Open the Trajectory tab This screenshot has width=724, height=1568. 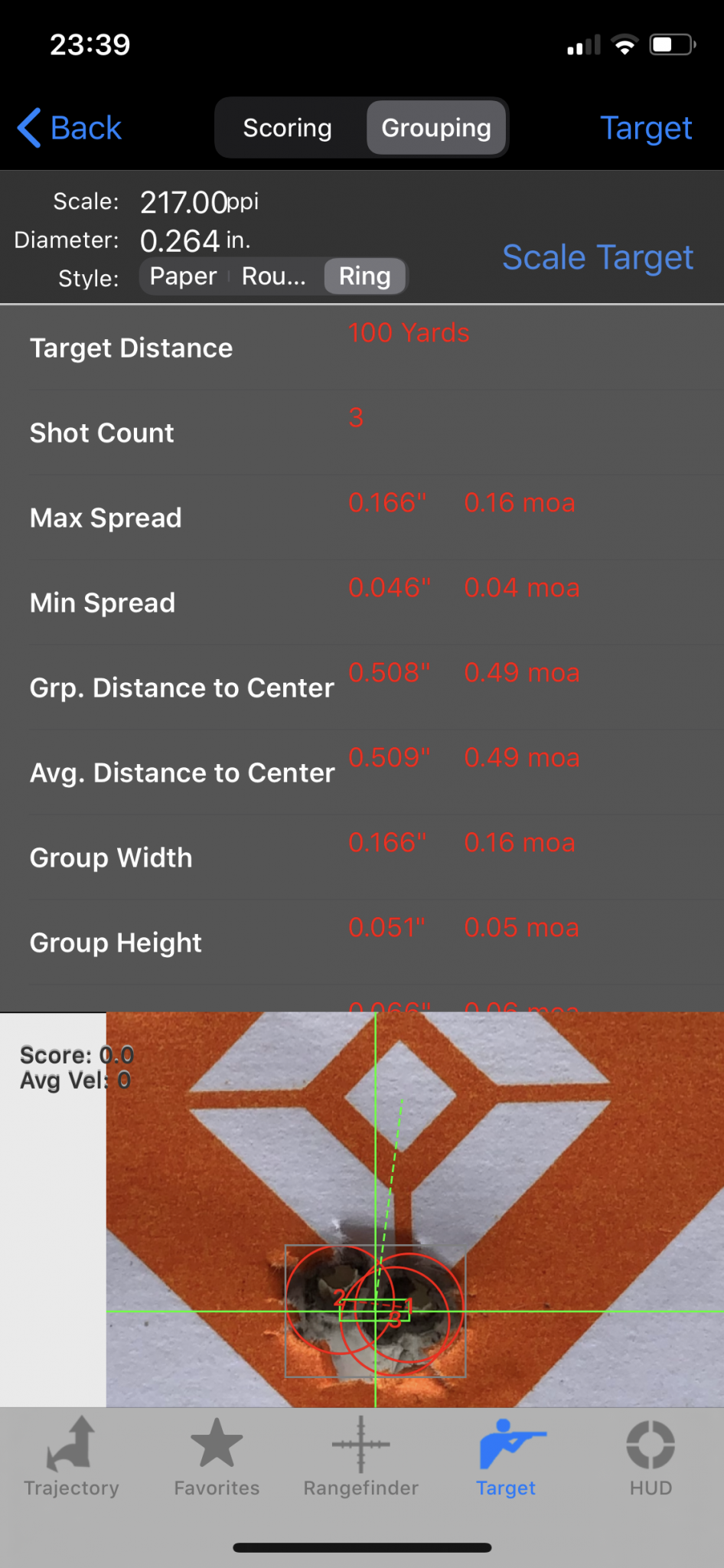pyautogui.click(x=71, y=1456)
